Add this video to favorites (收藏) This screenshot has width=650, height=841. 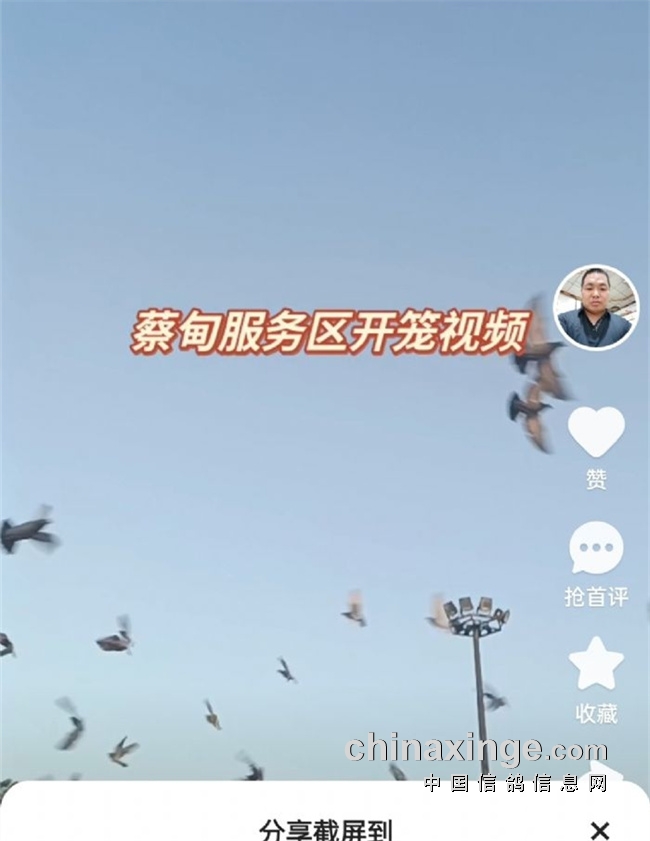pyautogui.click(x=596, y=665)
